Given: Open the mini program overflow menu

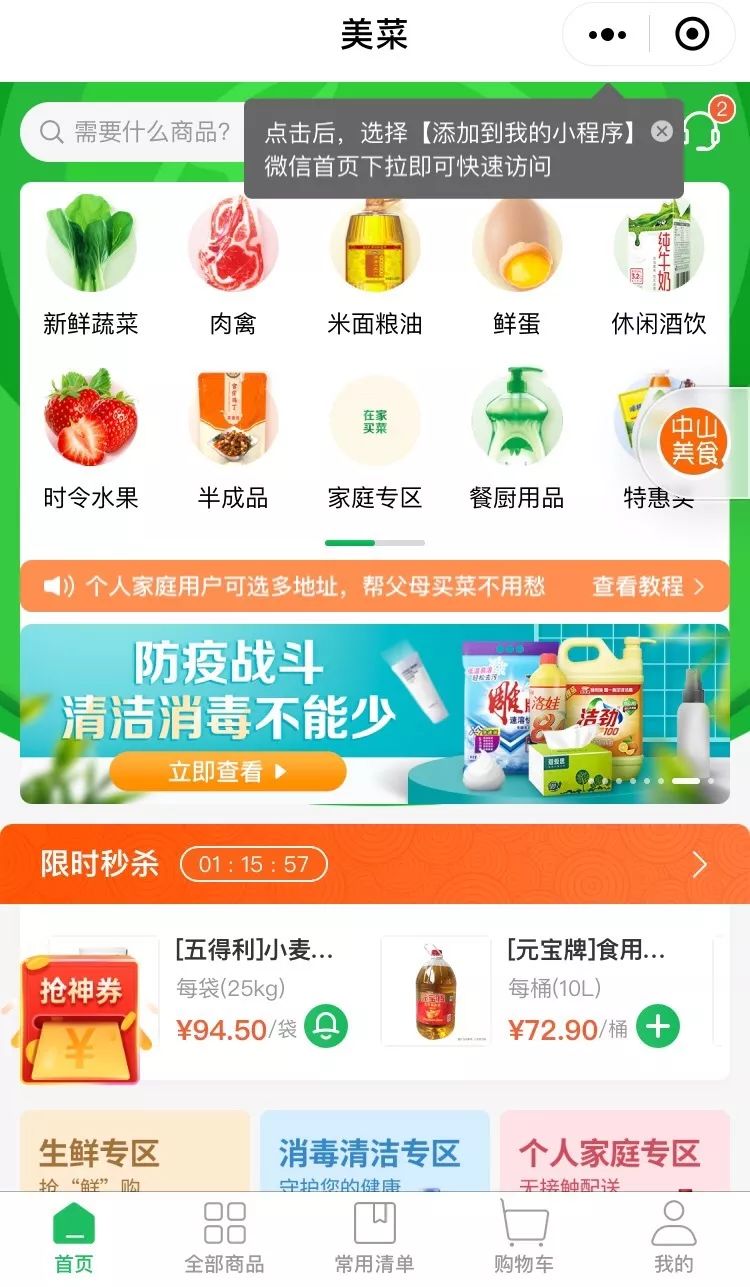Looking at the screenshot, I should click(607, 35).
